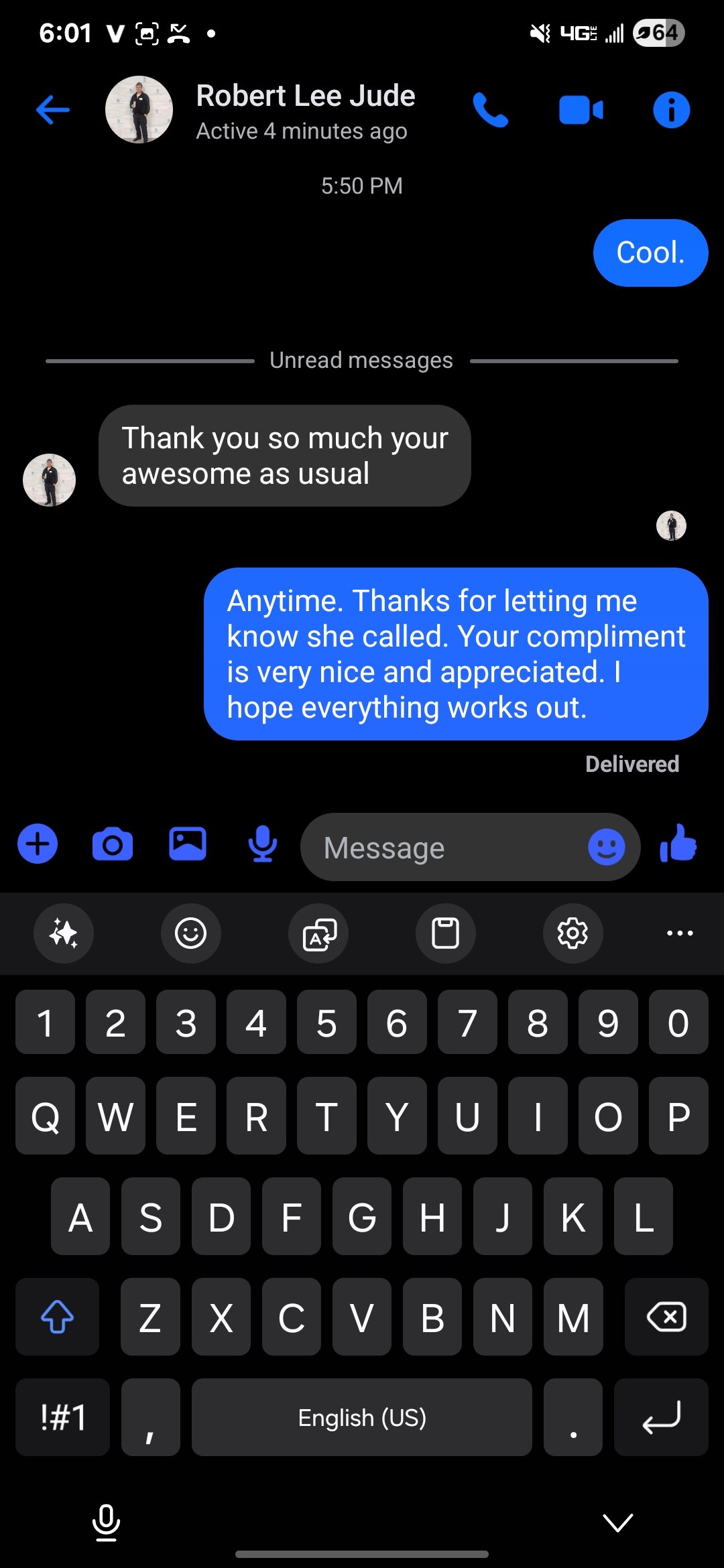724x1568 pixels.
Task: Go back to the chat list
Action: point(53,110)
